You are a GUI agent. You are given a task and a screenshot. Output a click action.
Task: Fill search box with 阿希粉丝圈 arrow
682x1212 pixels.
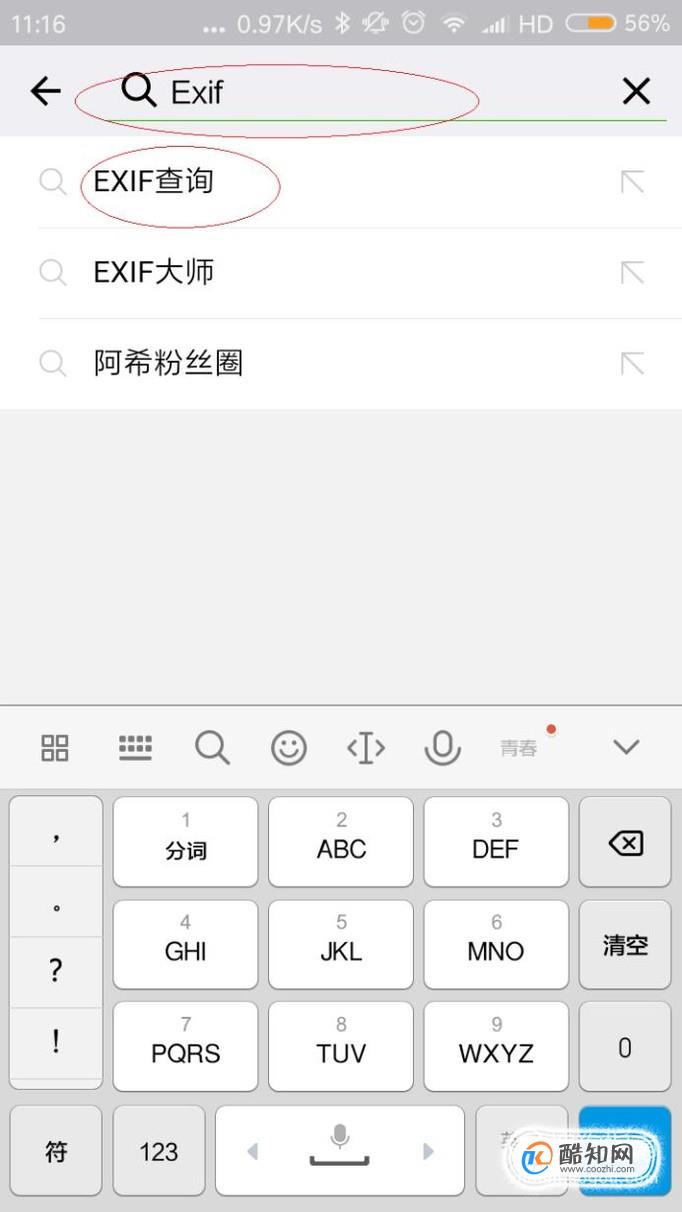(x=632, y=363)
